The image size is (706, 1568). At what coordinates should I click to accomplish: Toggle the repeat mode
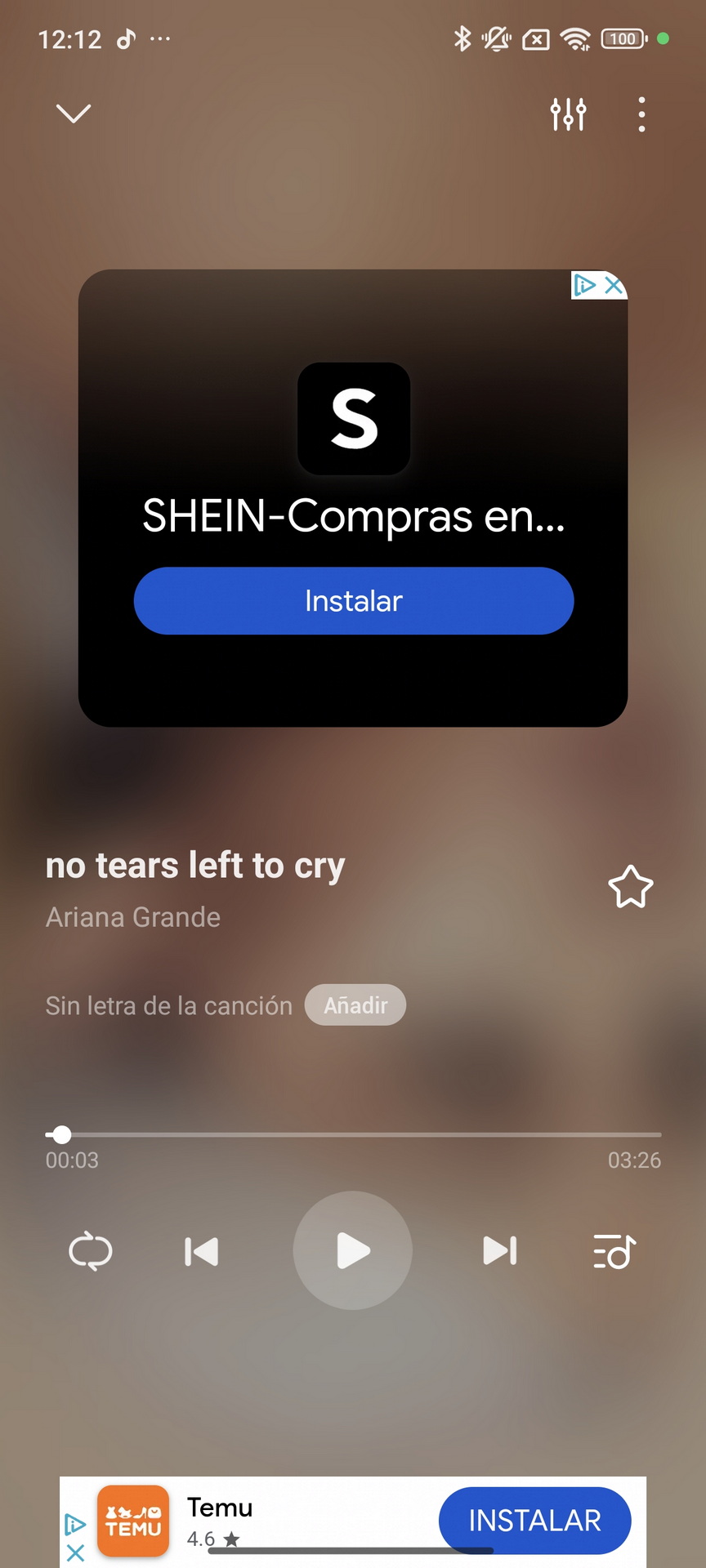tap(91, 1251)
